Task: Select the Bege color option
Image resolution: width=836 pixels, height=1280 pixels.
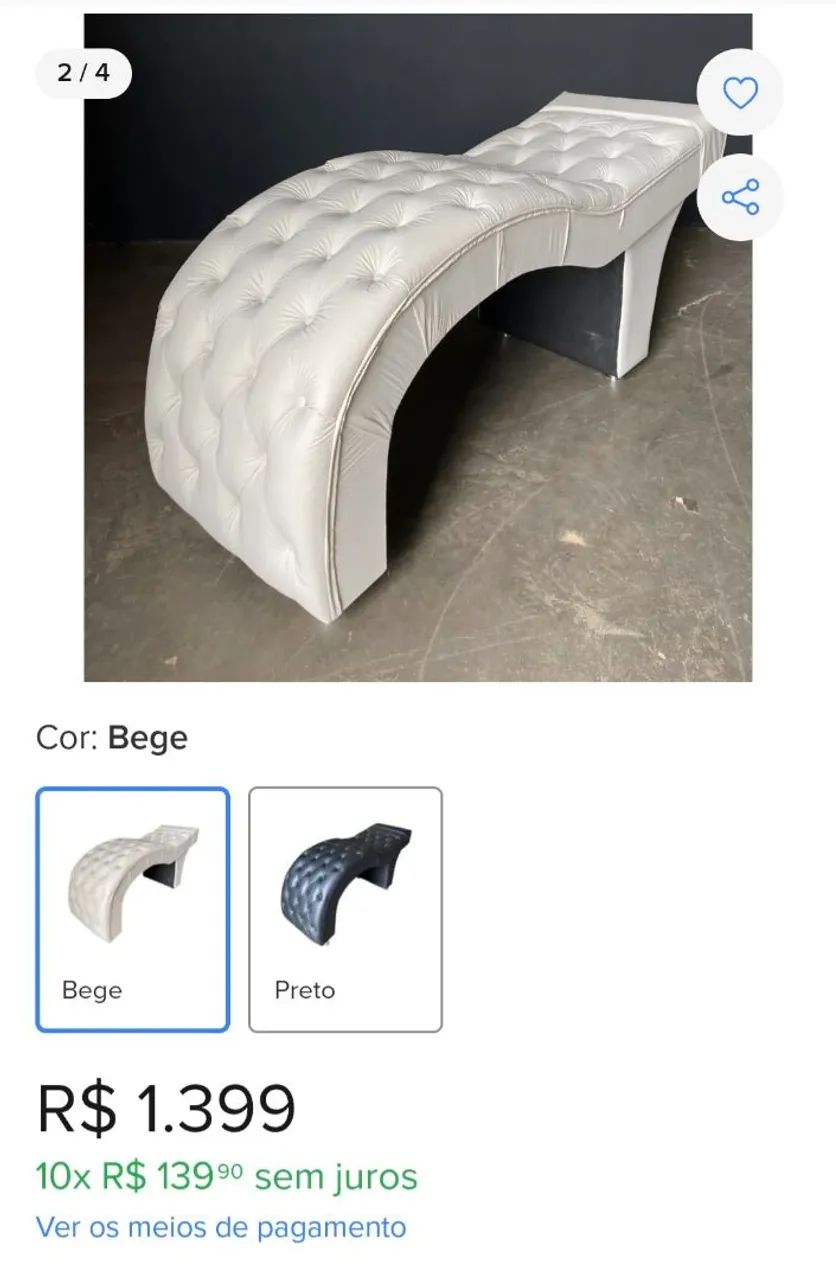Action: tap(133, 909)
